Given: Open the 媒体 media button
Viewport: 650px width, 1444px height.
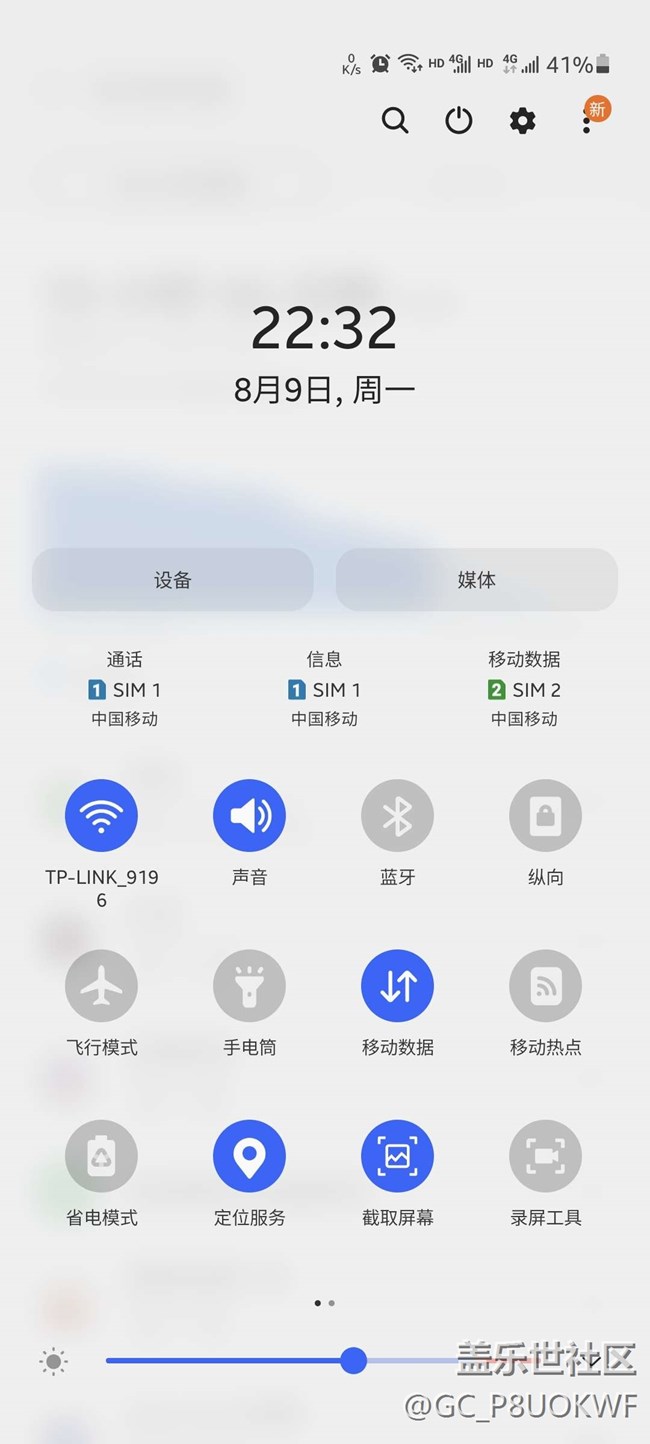Looking at the screenshot, I should (x=477, y=580).
